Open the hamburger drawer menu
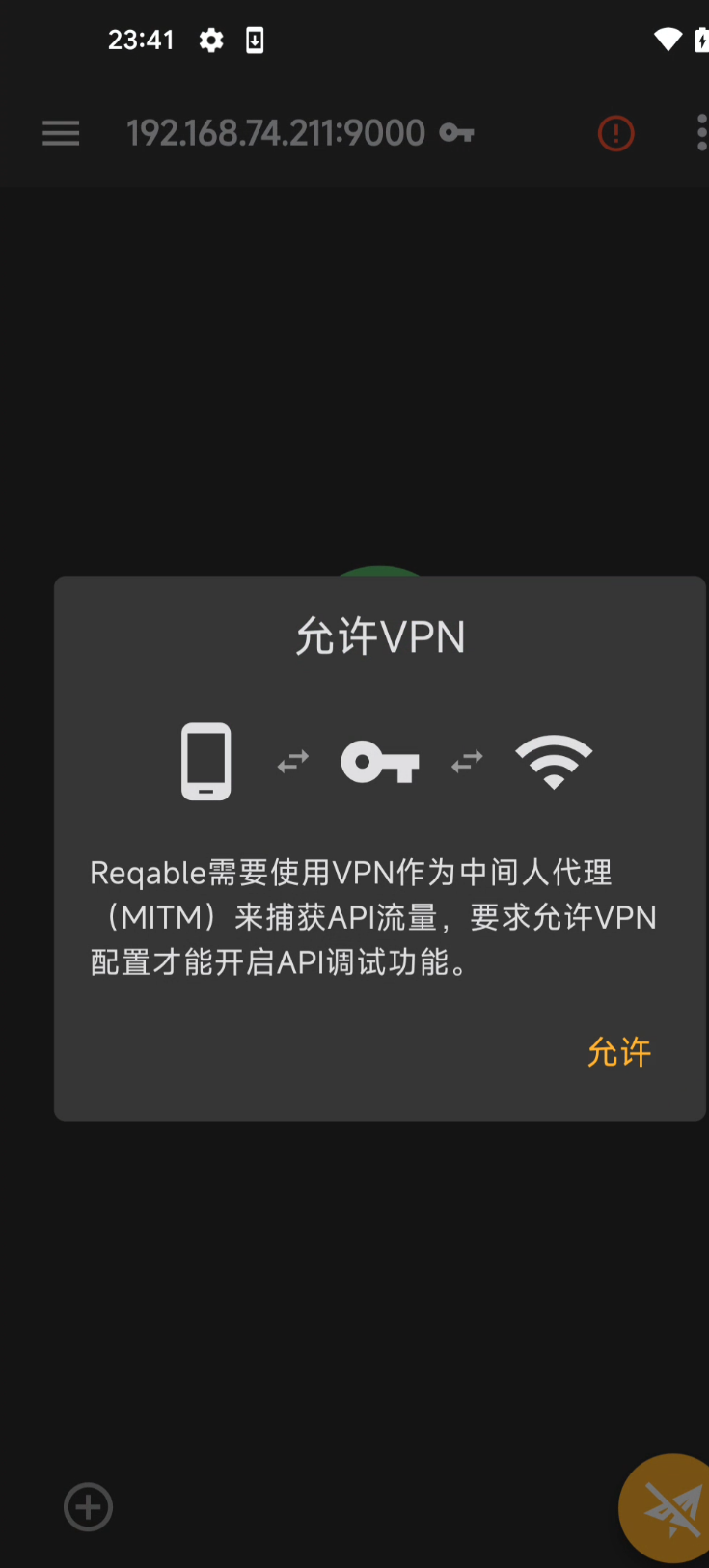The width and height of the screenshot is (709, 1568). coord(61,133)
